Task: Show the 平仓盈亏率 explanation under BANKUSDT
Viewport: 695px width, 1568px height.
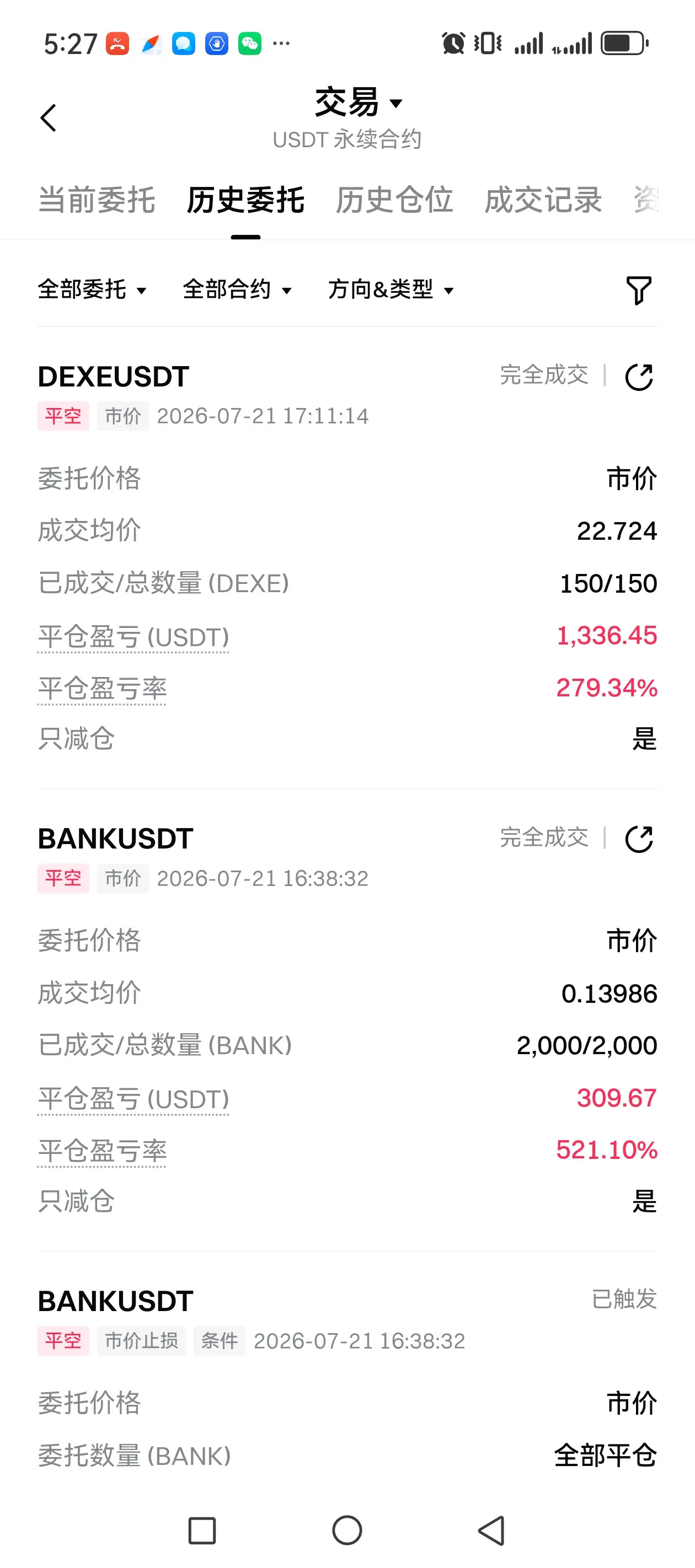Action: coord(101,1151)
